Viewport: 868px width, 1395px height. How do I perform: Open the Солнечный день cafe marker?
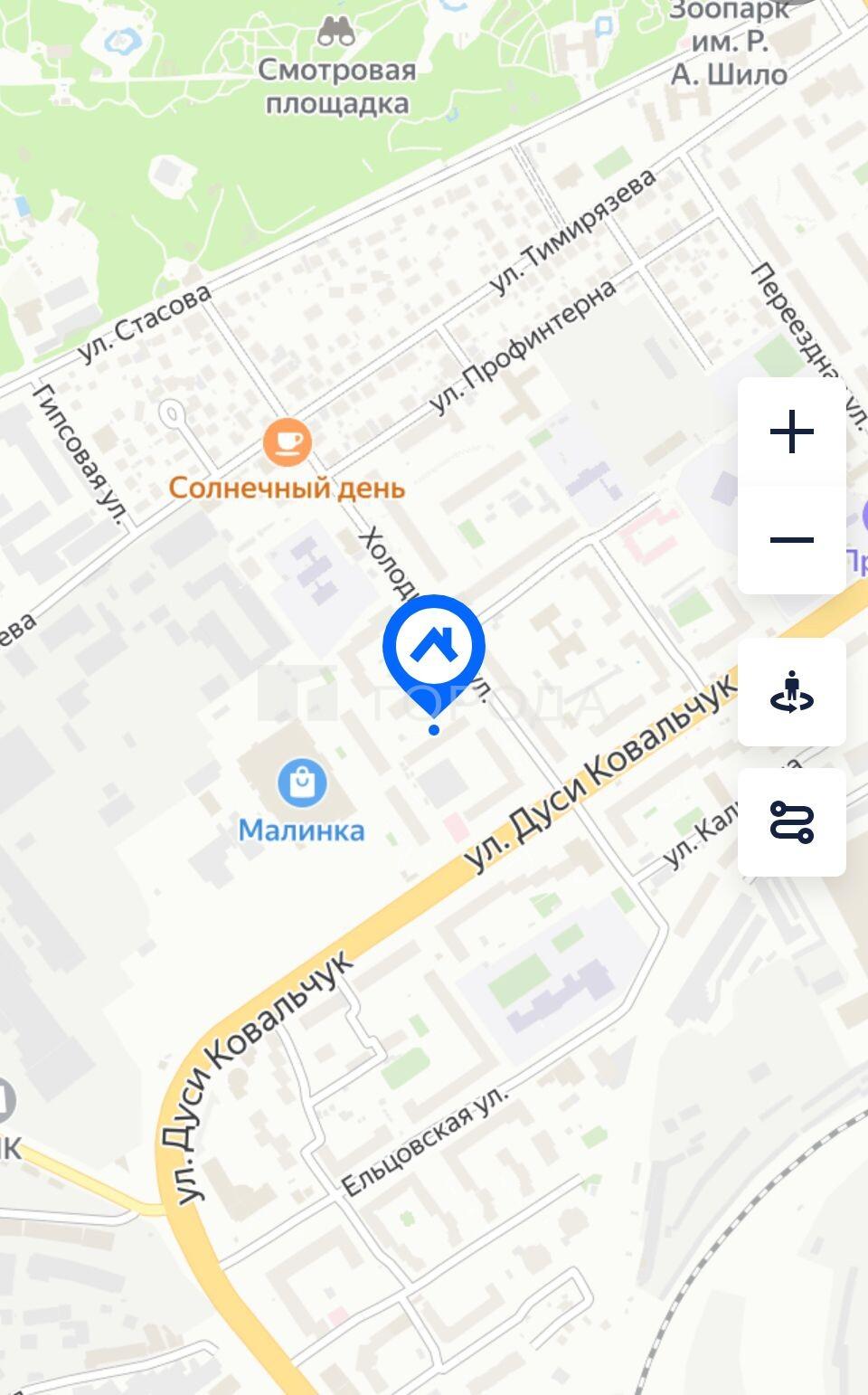coord(288,442)
